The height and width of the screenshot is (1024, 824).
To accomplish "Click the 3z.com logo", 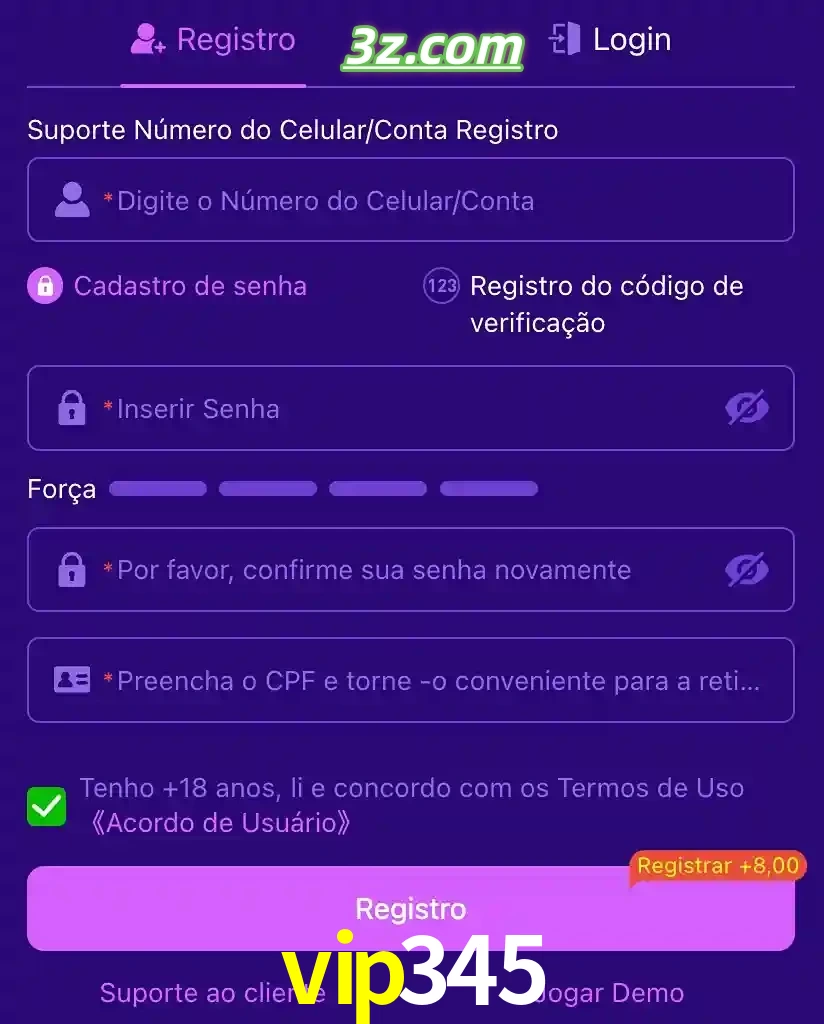I will tap(434, 46).
